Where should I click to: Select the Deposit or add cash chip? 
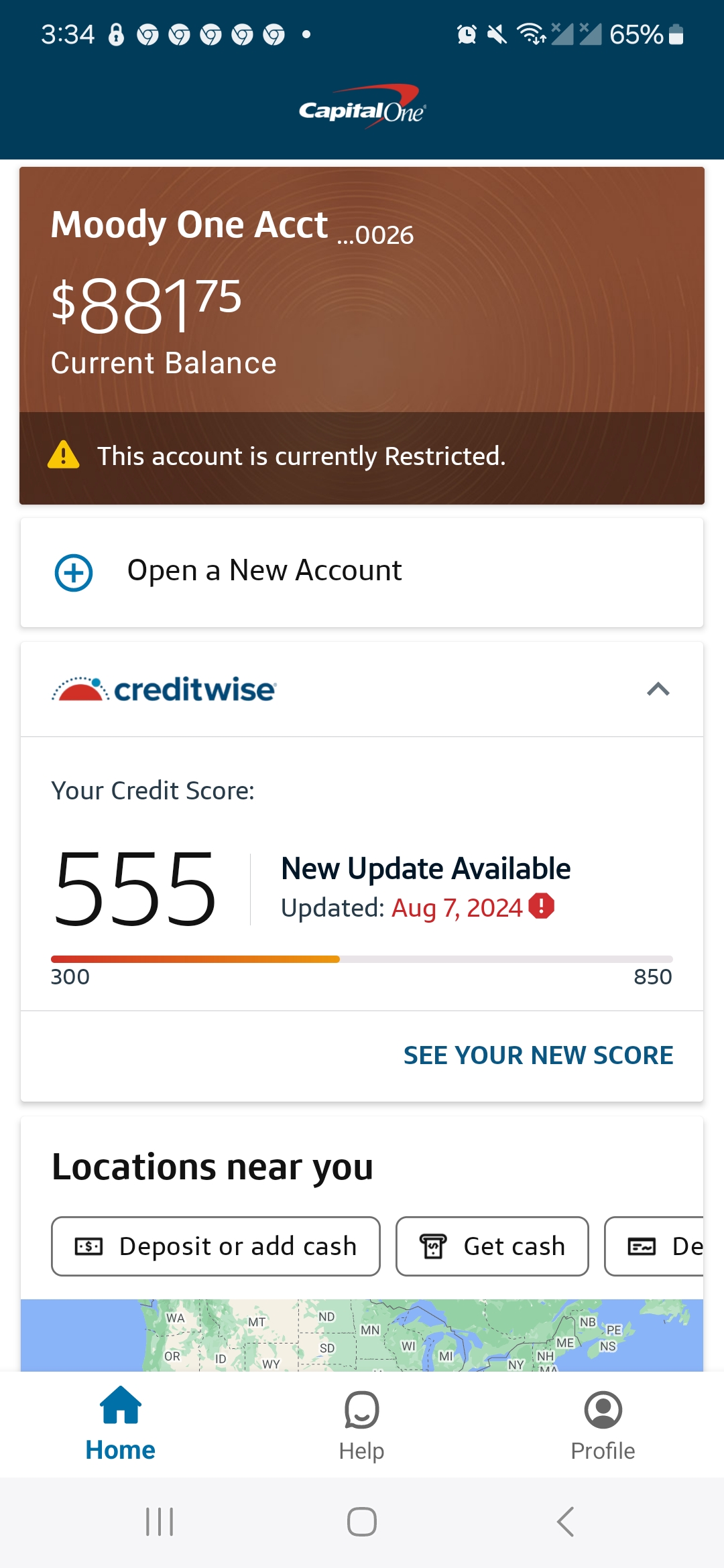tap(216, 1246)
